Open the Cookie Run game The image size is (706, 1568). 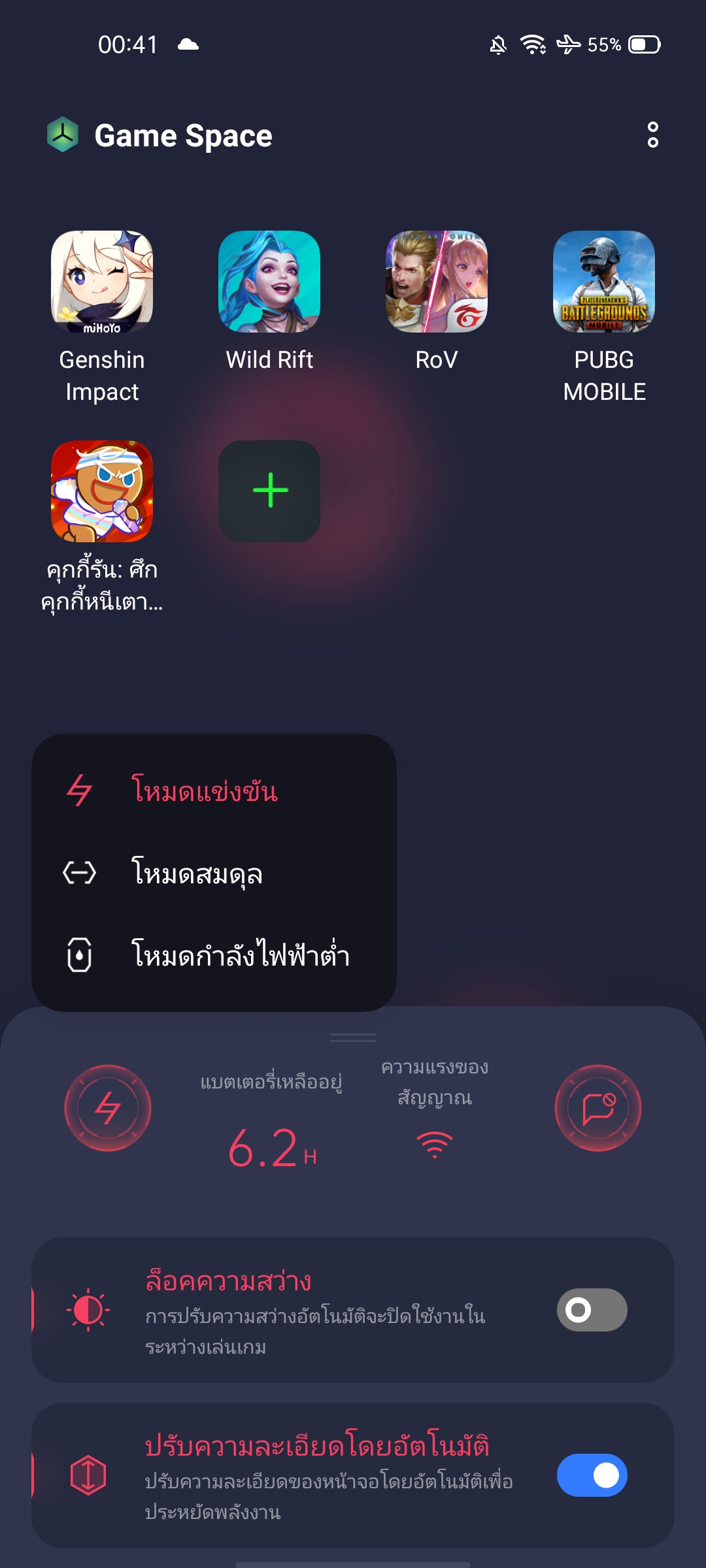point(102,491)
